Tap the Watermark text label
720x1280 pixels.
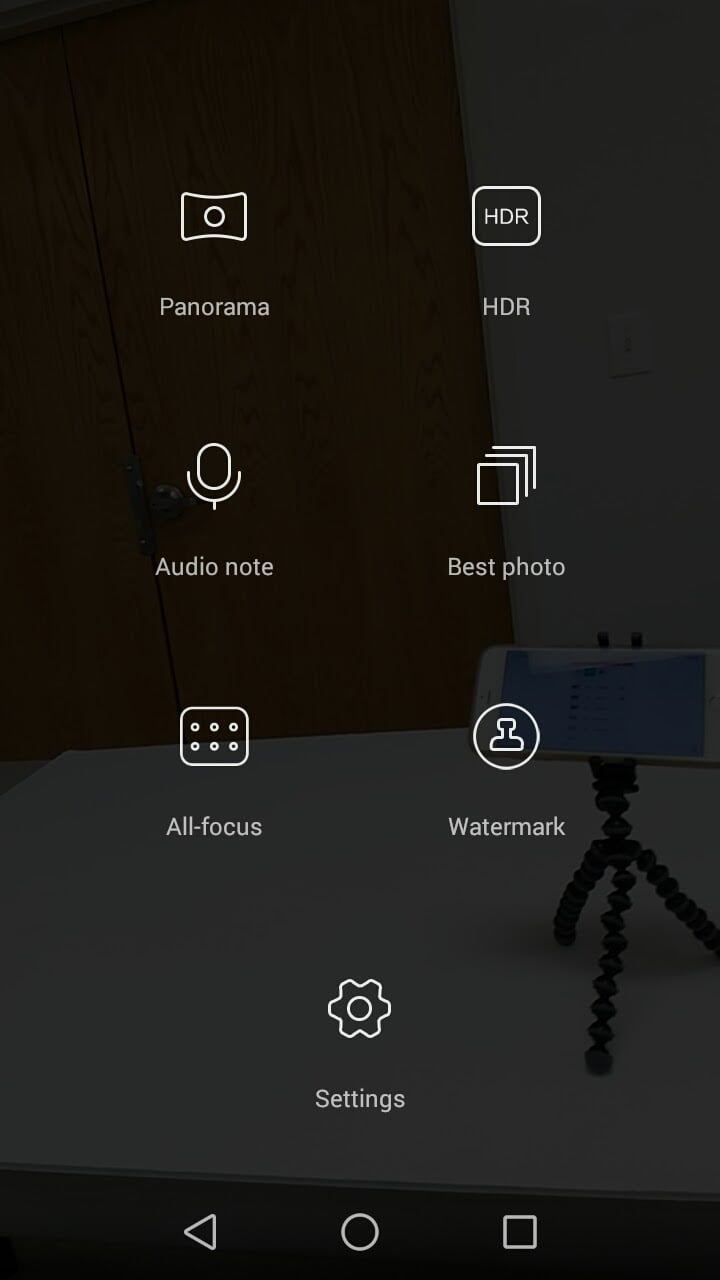[x=506, y=826]
